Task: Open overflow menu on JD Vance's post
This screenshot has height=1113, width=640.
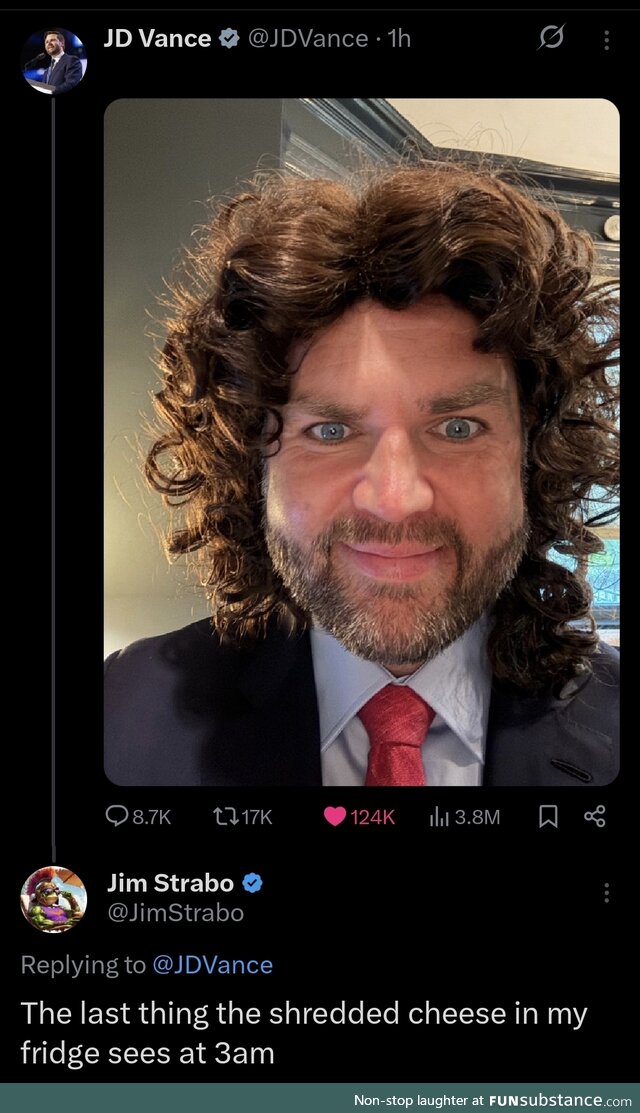Action: click(x=606, y=40)
